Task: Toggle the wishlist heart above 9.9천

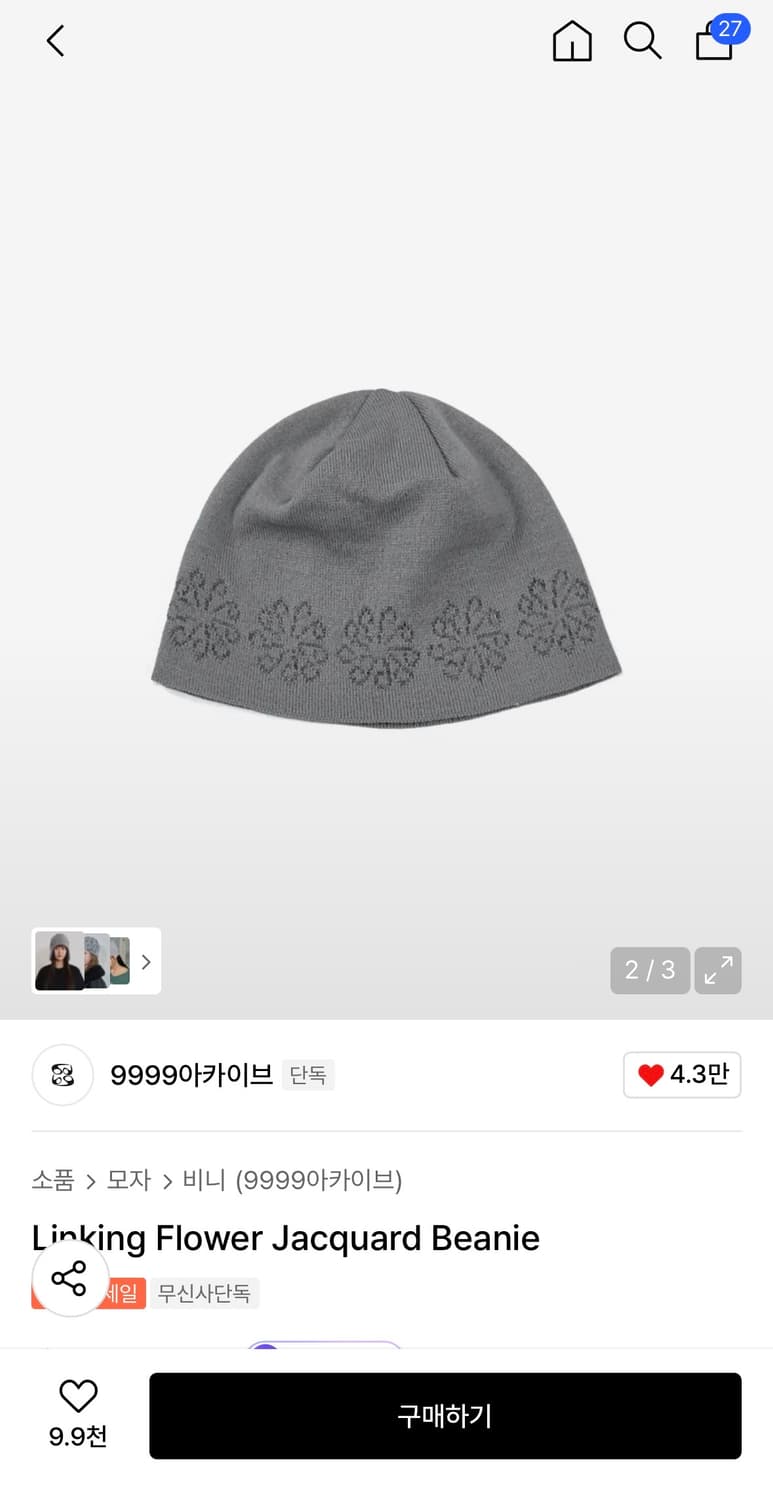Action: point(78,1395)
